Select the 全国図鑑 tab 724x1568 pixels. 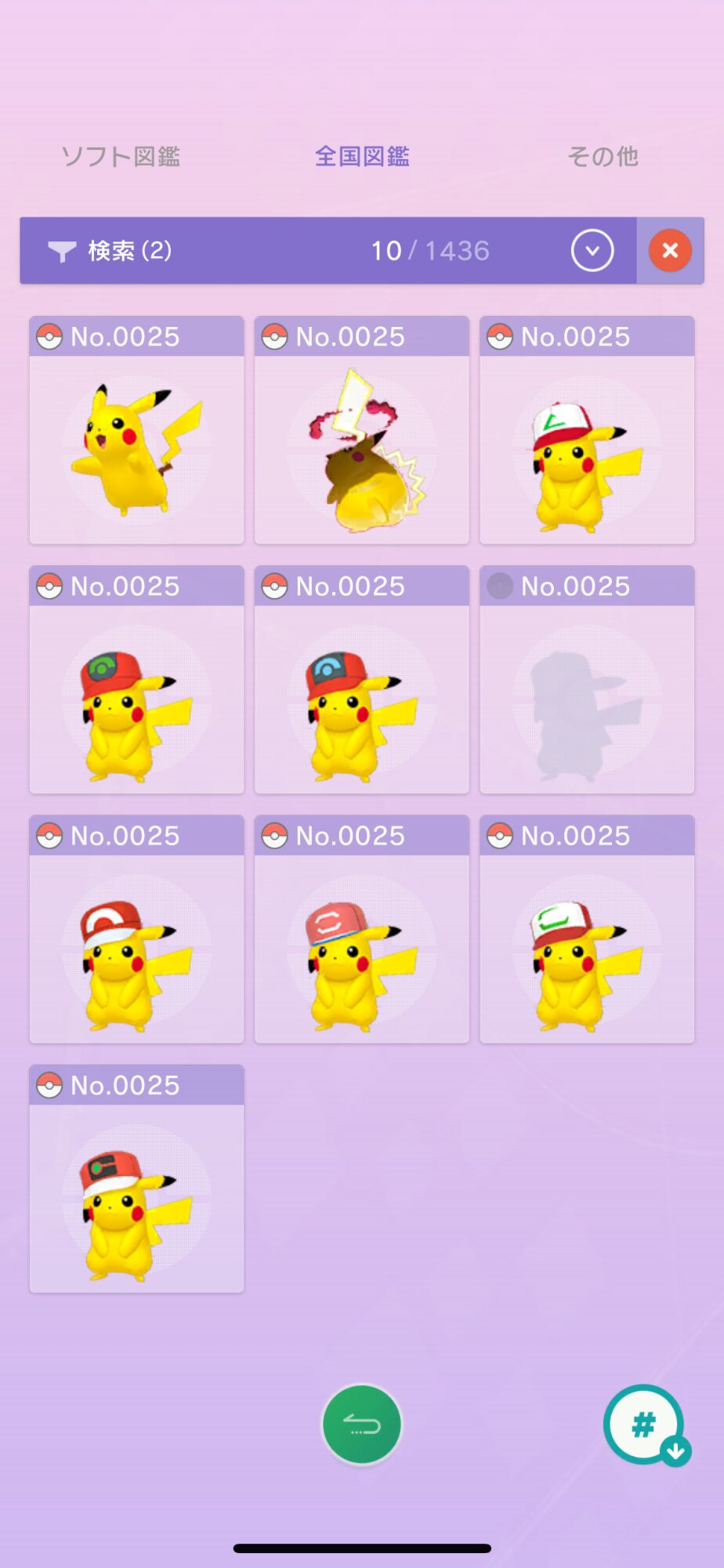pyautogui.click(x=362, y=156)
